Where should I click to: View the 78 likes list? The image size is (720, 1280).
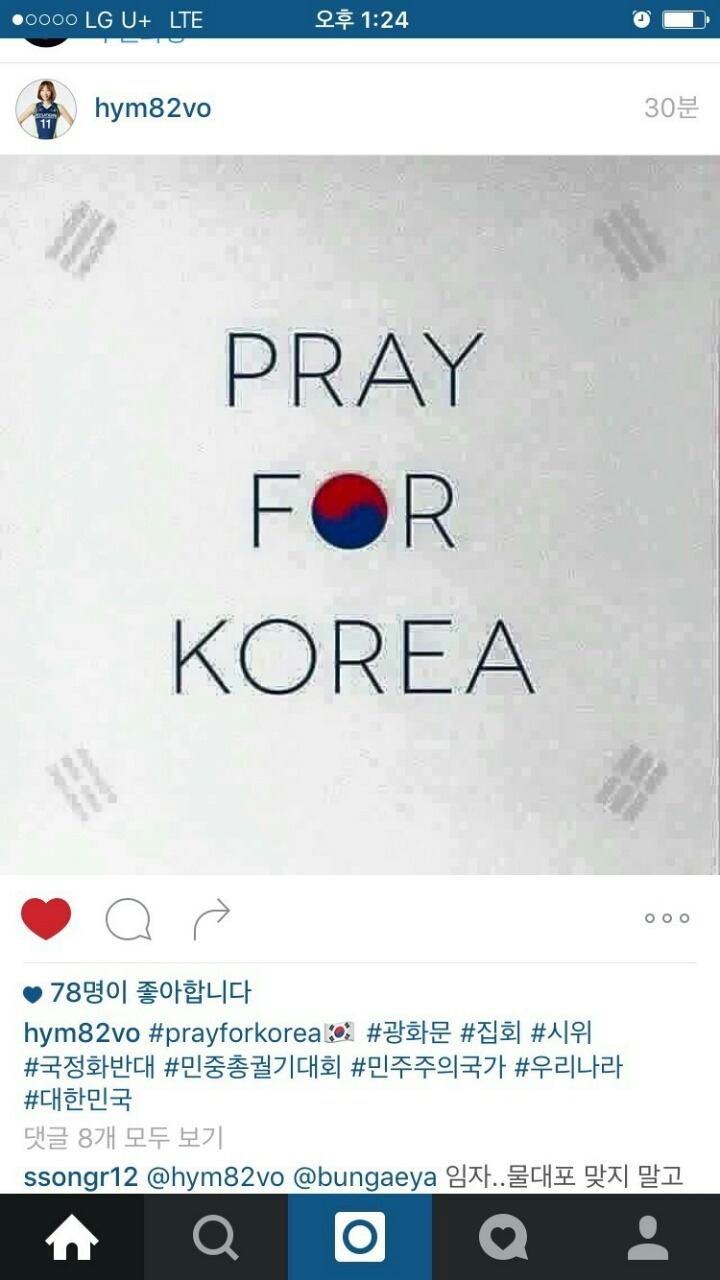[137, 993]
